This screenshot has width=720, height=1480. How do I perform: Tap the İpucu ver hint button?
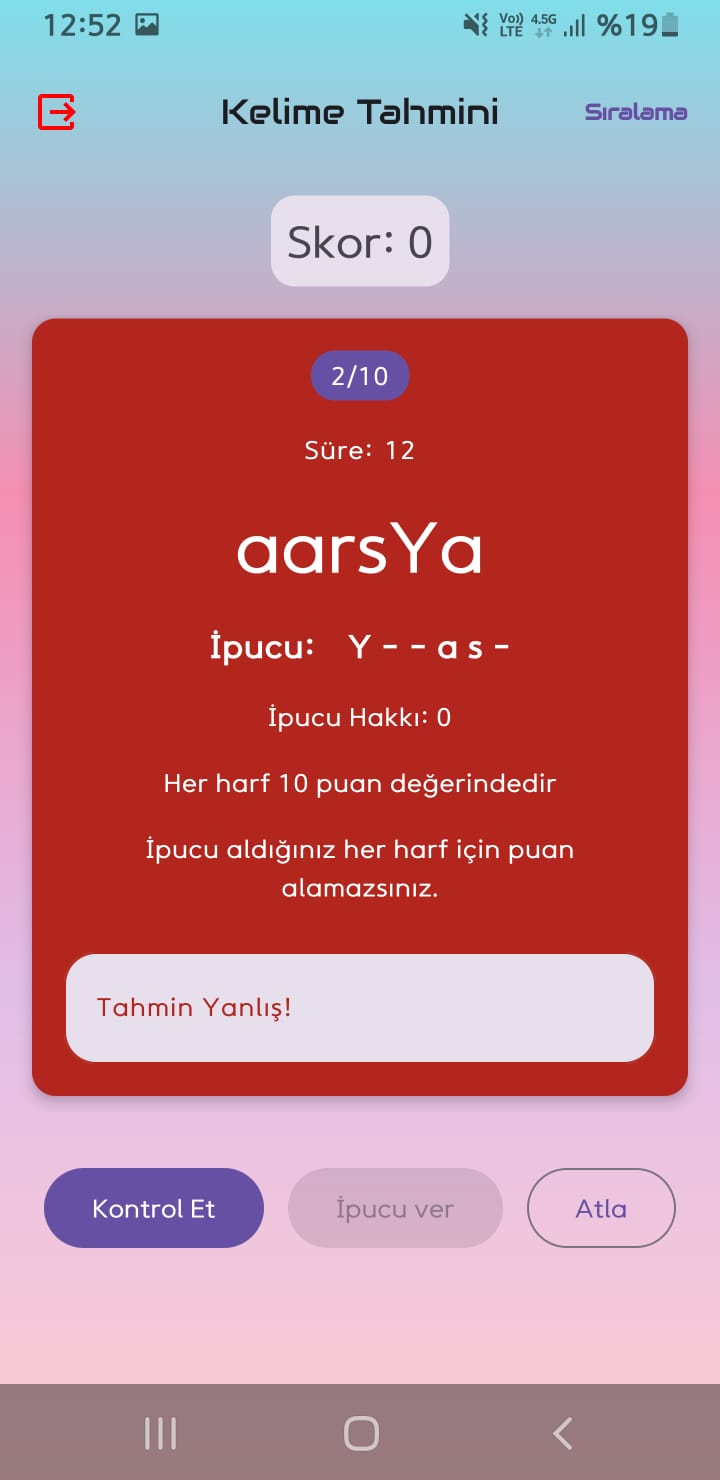395,1208
